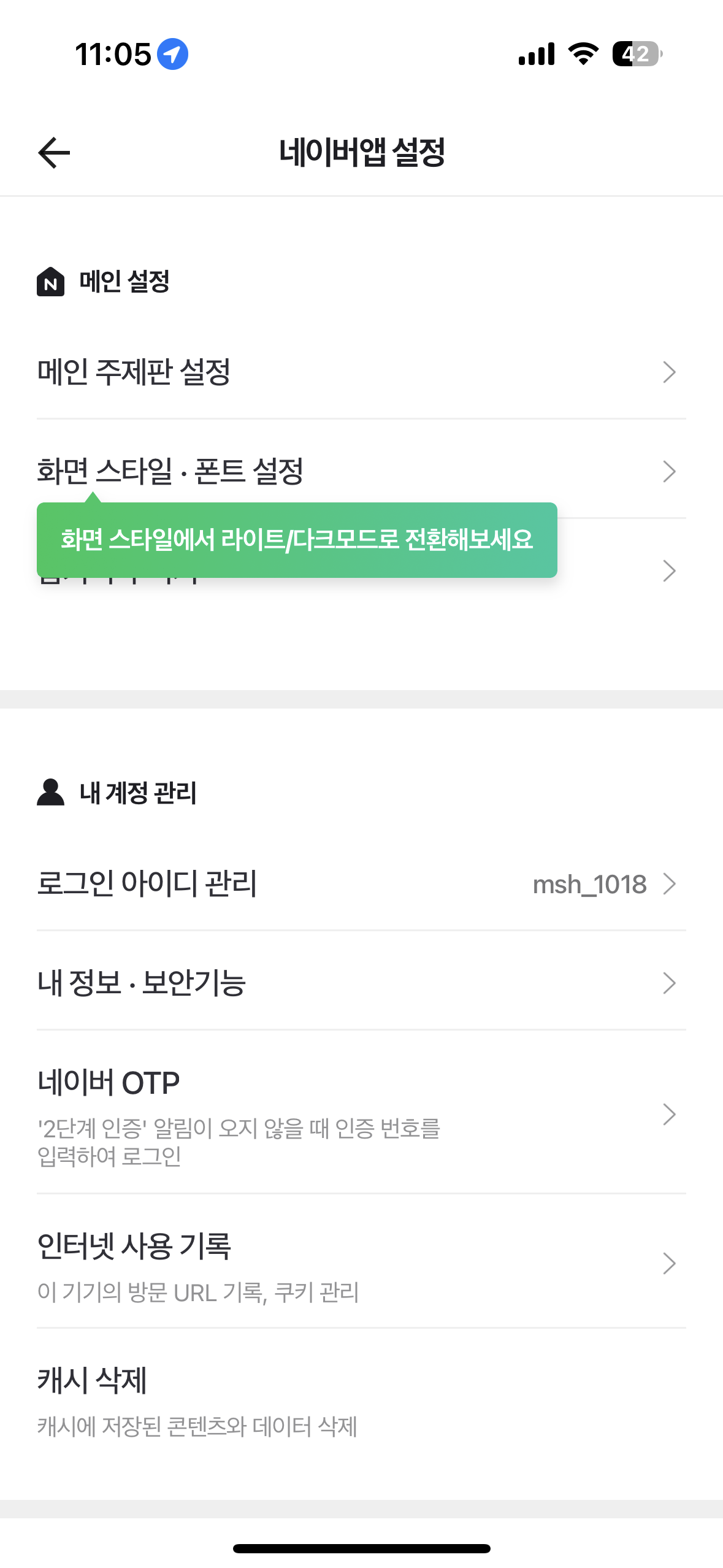This screenshot has height=1568, width=723.
Task: Expand the chevron beside 내 정보 · 보안기능
Action: 670,983
